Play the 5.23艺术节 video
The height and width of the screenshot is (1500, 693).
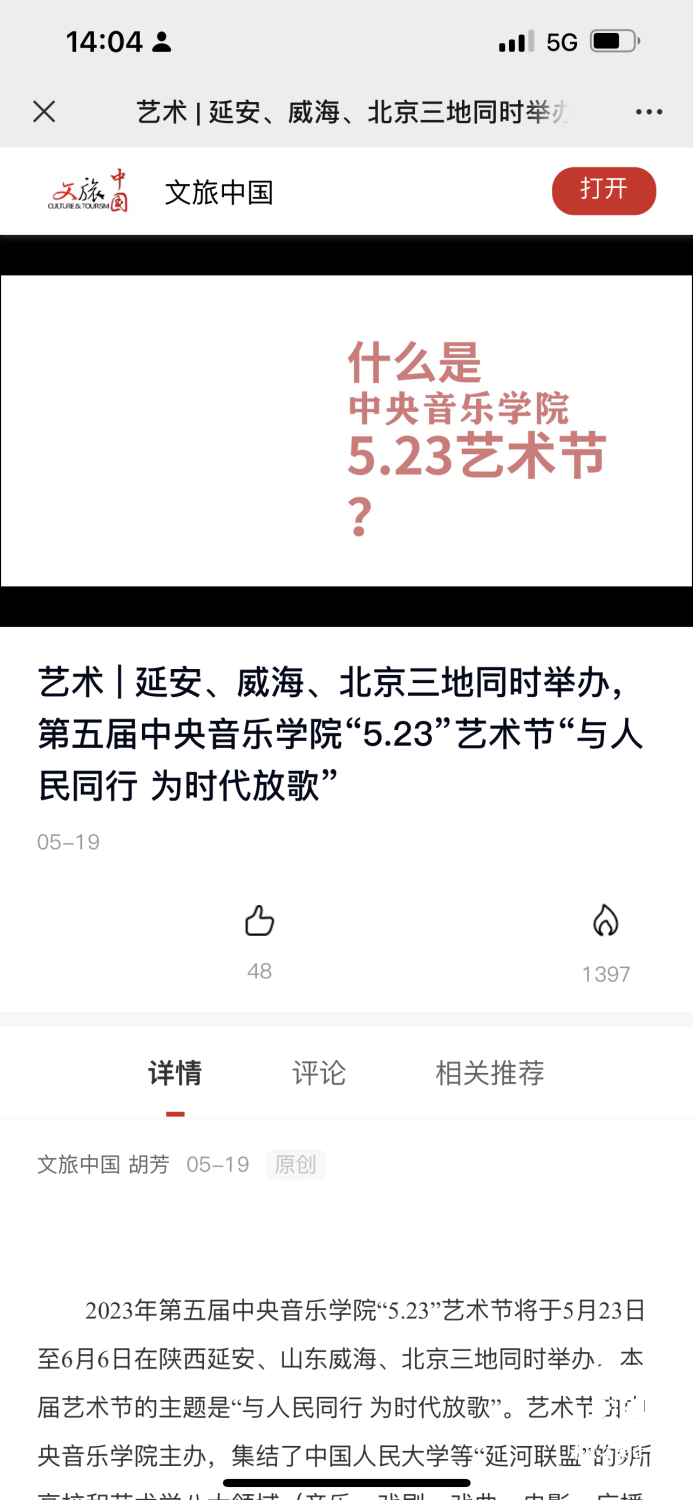point(346,430)
